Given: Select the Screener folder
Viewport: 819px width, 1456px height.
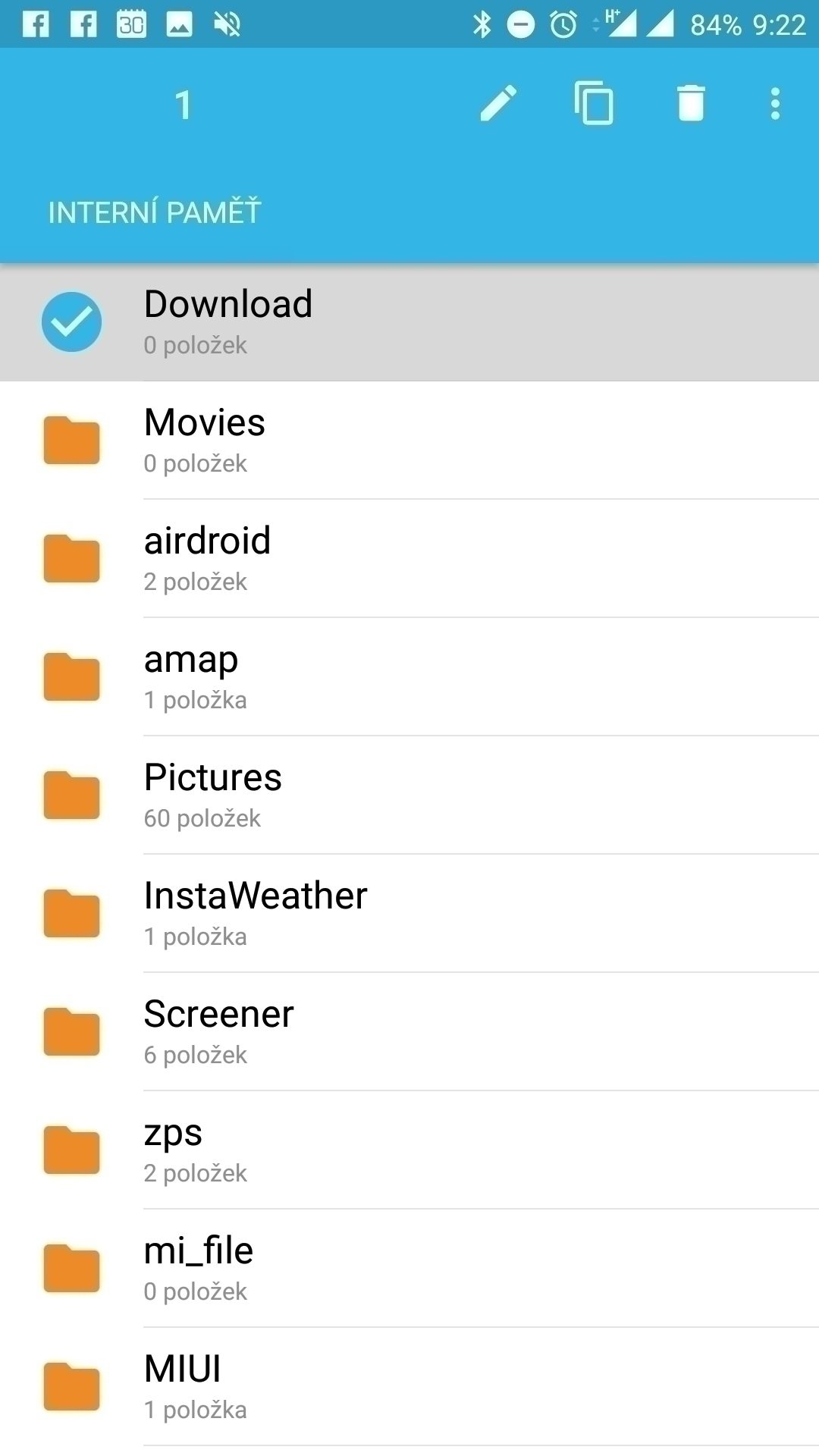Looking at the screenshot, I should [409, 1032].
